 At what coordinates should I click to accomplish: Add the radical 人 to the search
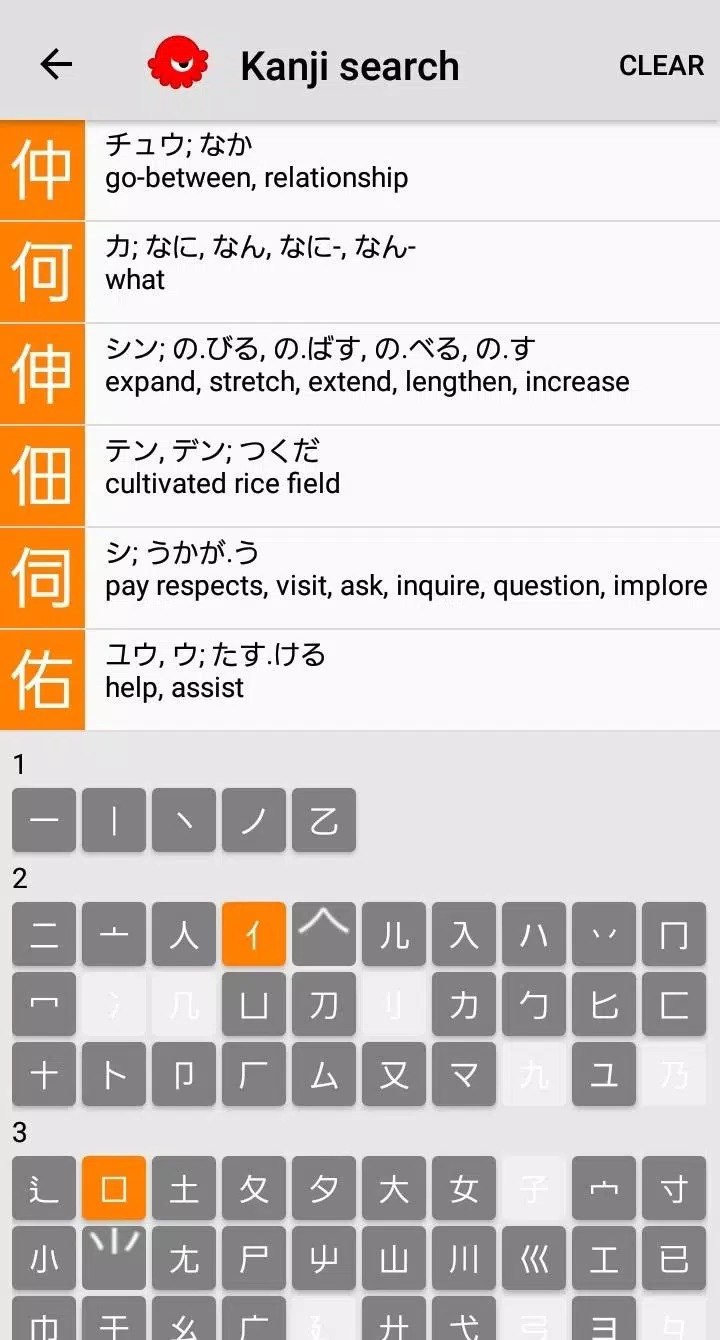click(184, 934)
